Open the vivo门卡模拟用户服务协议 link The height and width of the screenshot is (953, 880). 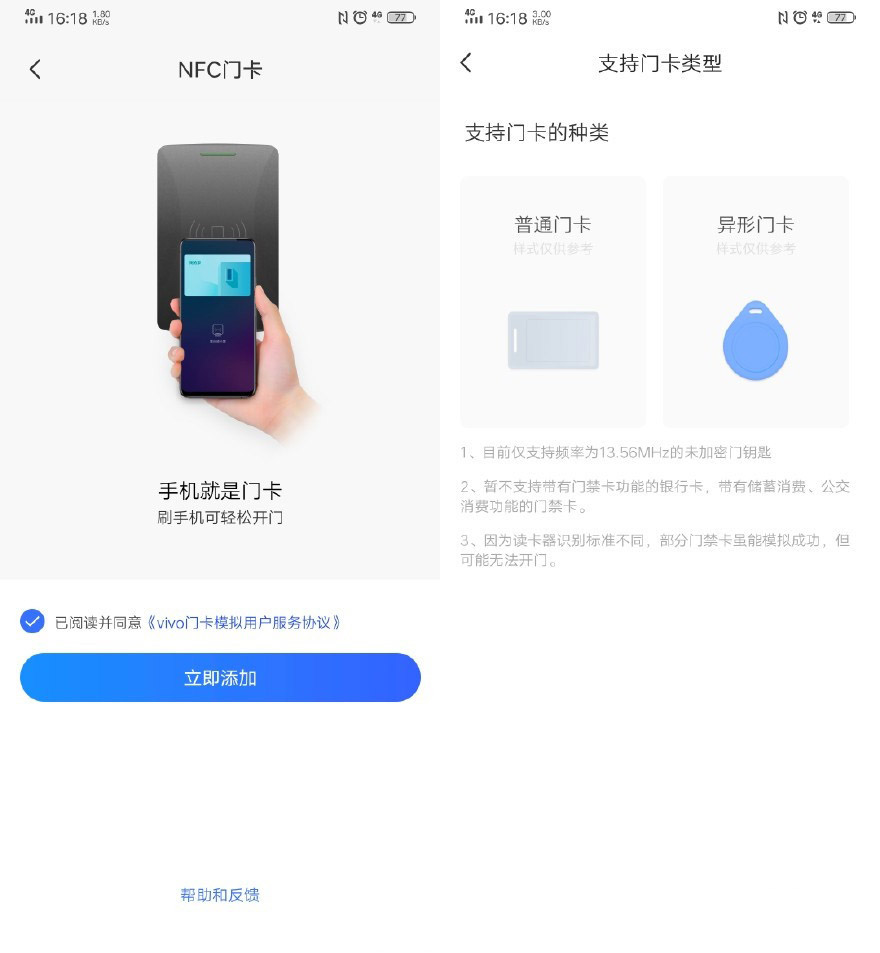(245, 622)
